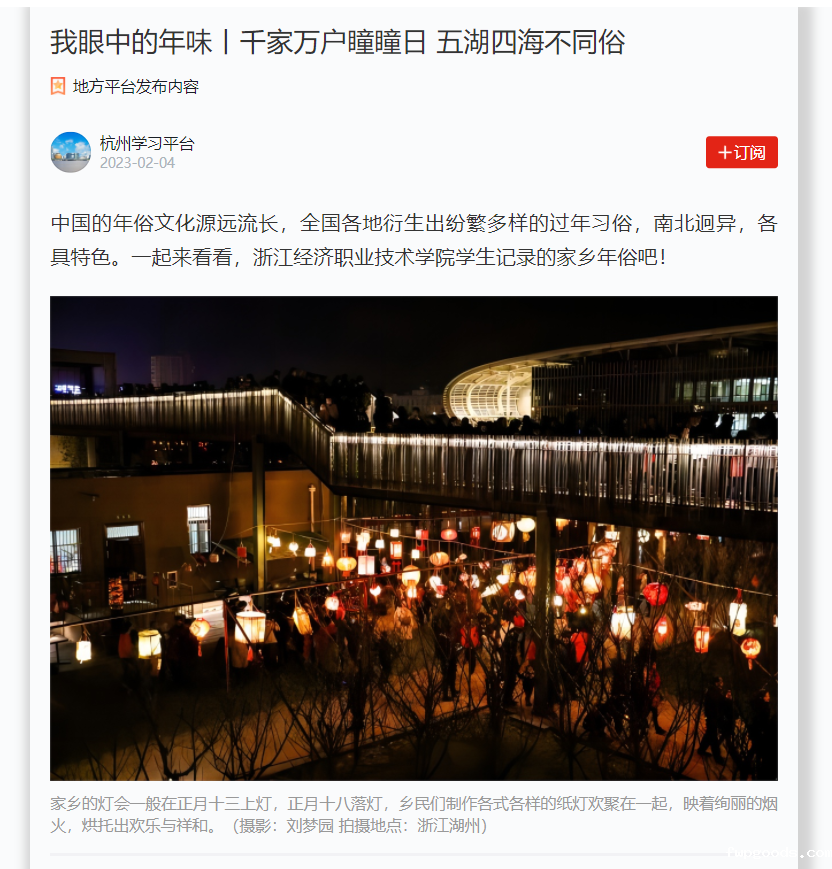View the lantern festival photo full-size

click(413, 537)
